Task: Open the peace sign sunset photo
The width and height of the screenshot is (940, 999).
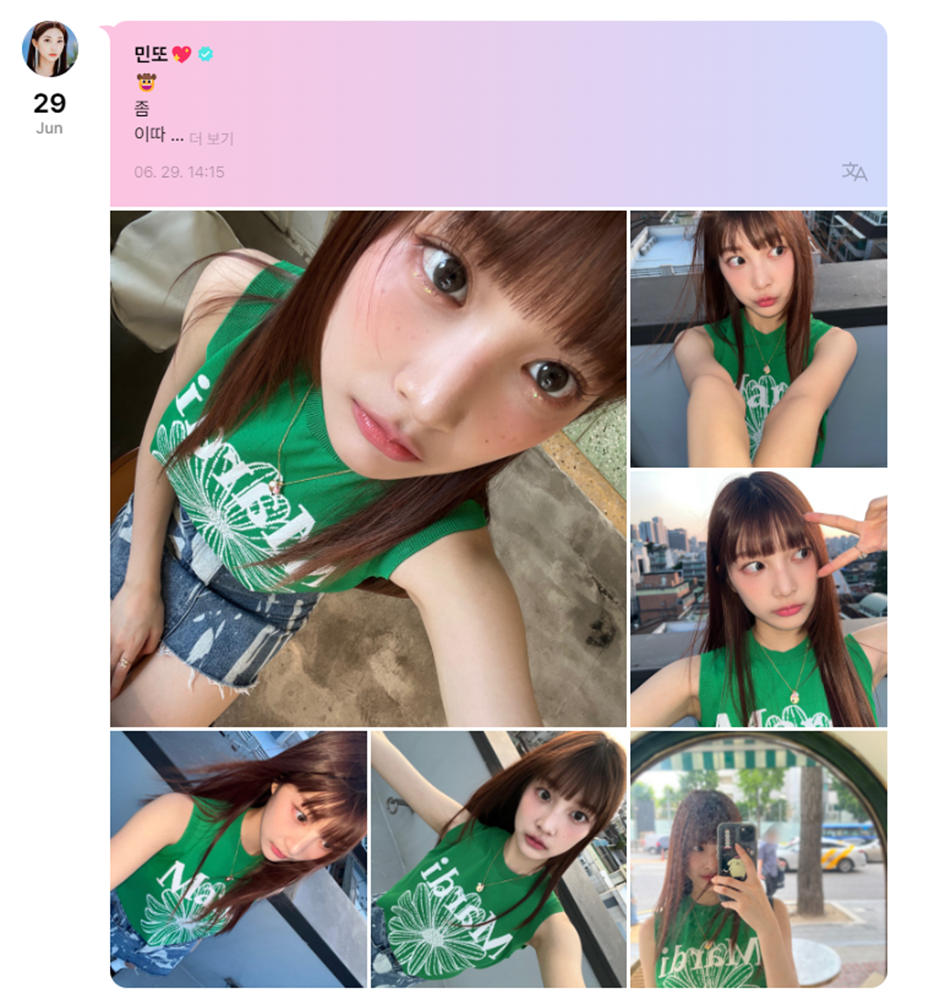Action: click(758, 598)
